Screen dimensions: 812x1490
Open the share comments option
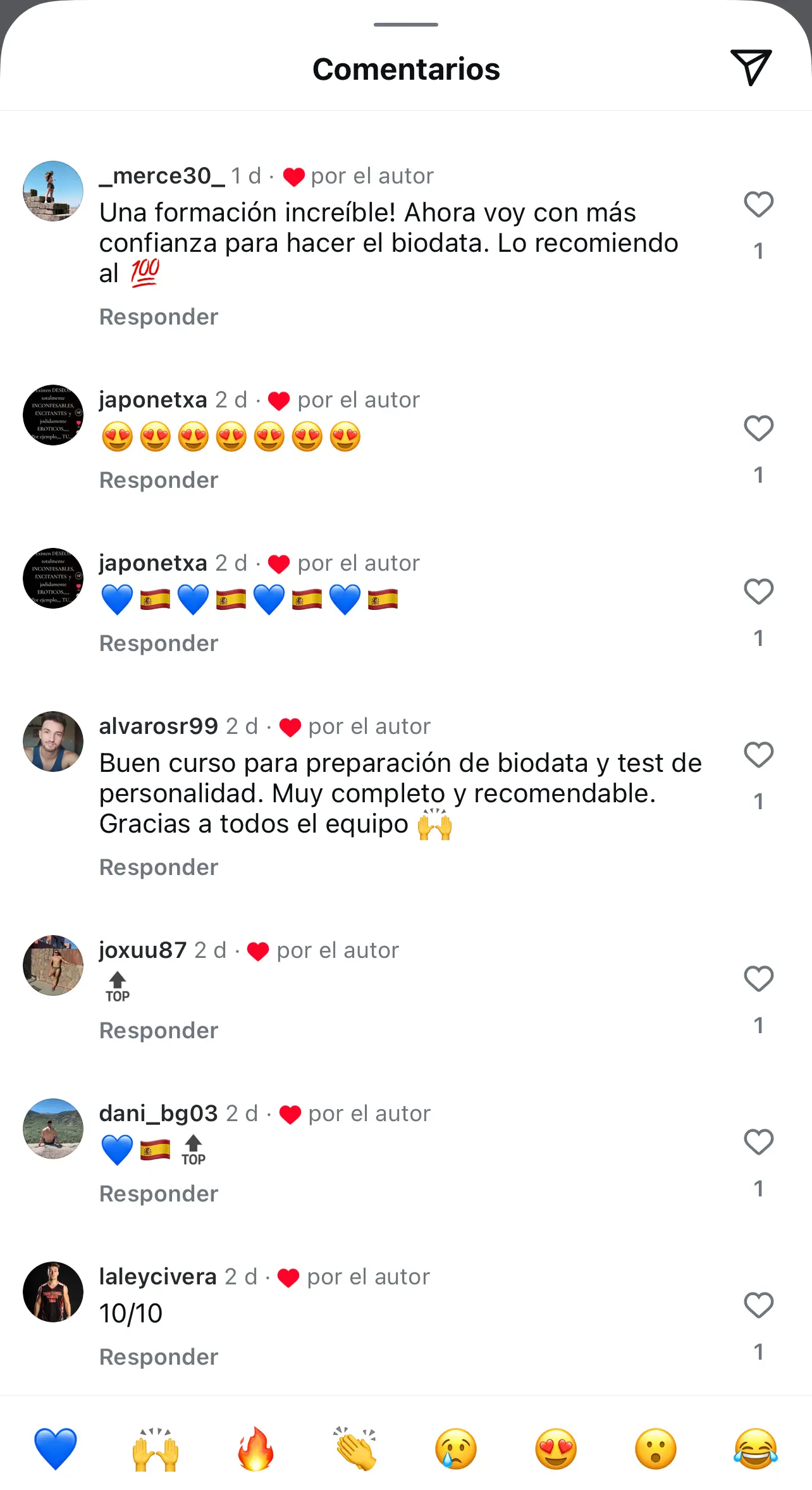pos(751,66)
